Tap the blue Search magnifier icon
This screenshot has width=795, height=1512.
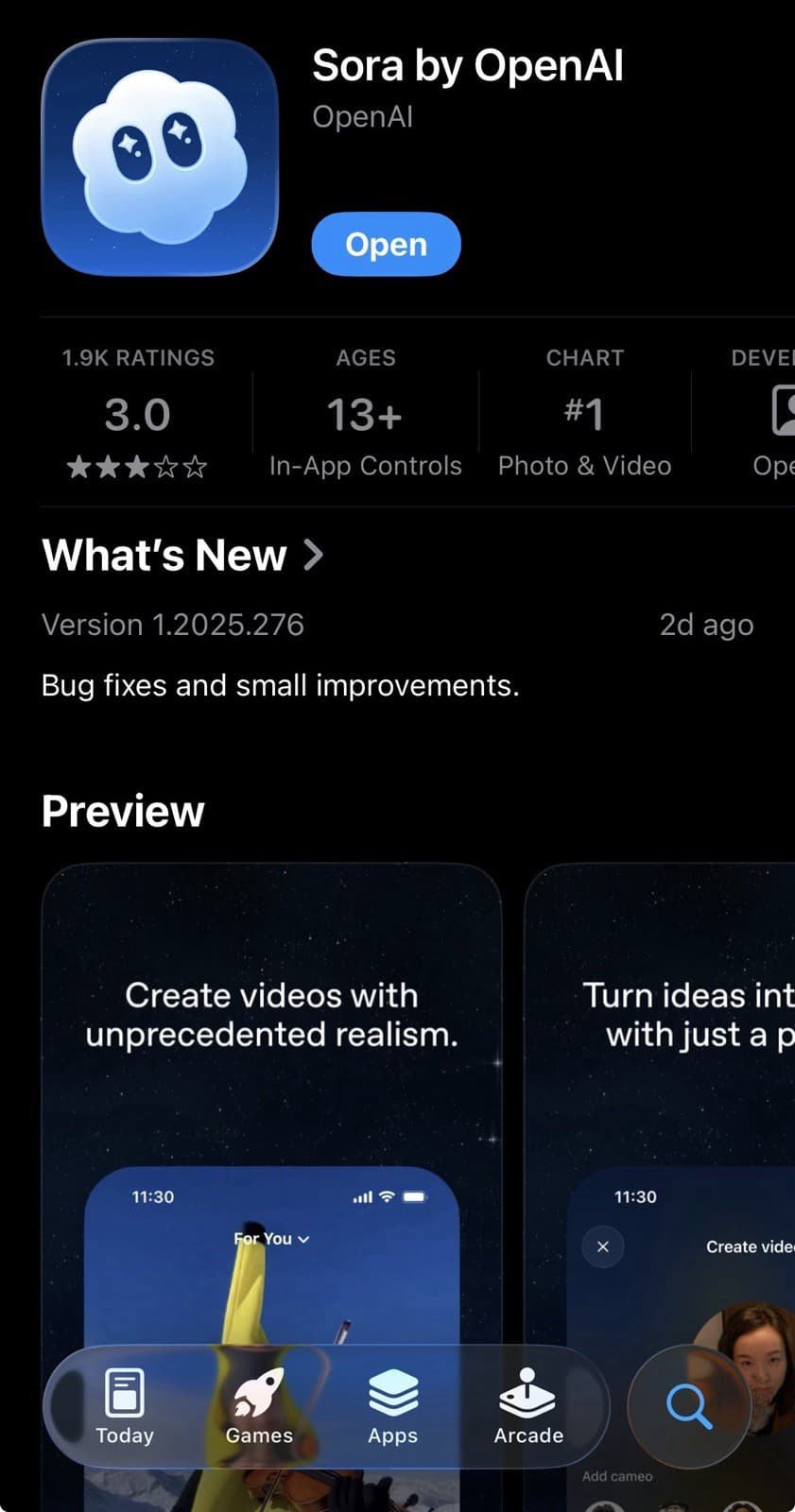[691, 1408]
